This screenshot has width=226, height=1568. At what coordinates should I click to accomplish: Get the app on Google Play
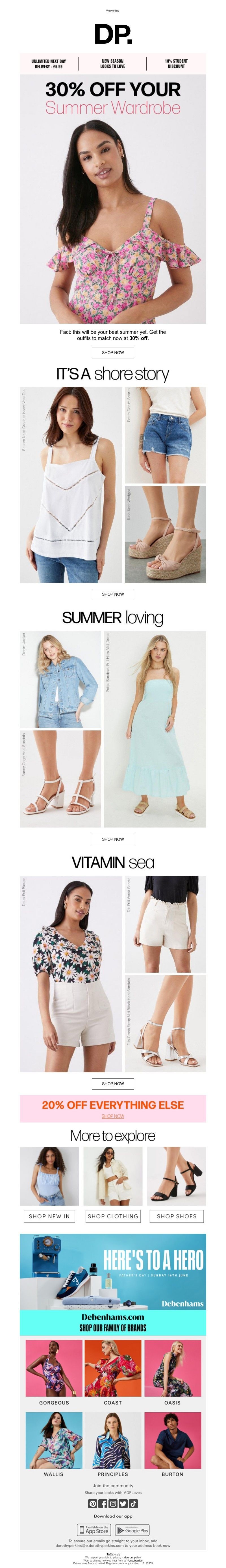[x=132, y=1530]
